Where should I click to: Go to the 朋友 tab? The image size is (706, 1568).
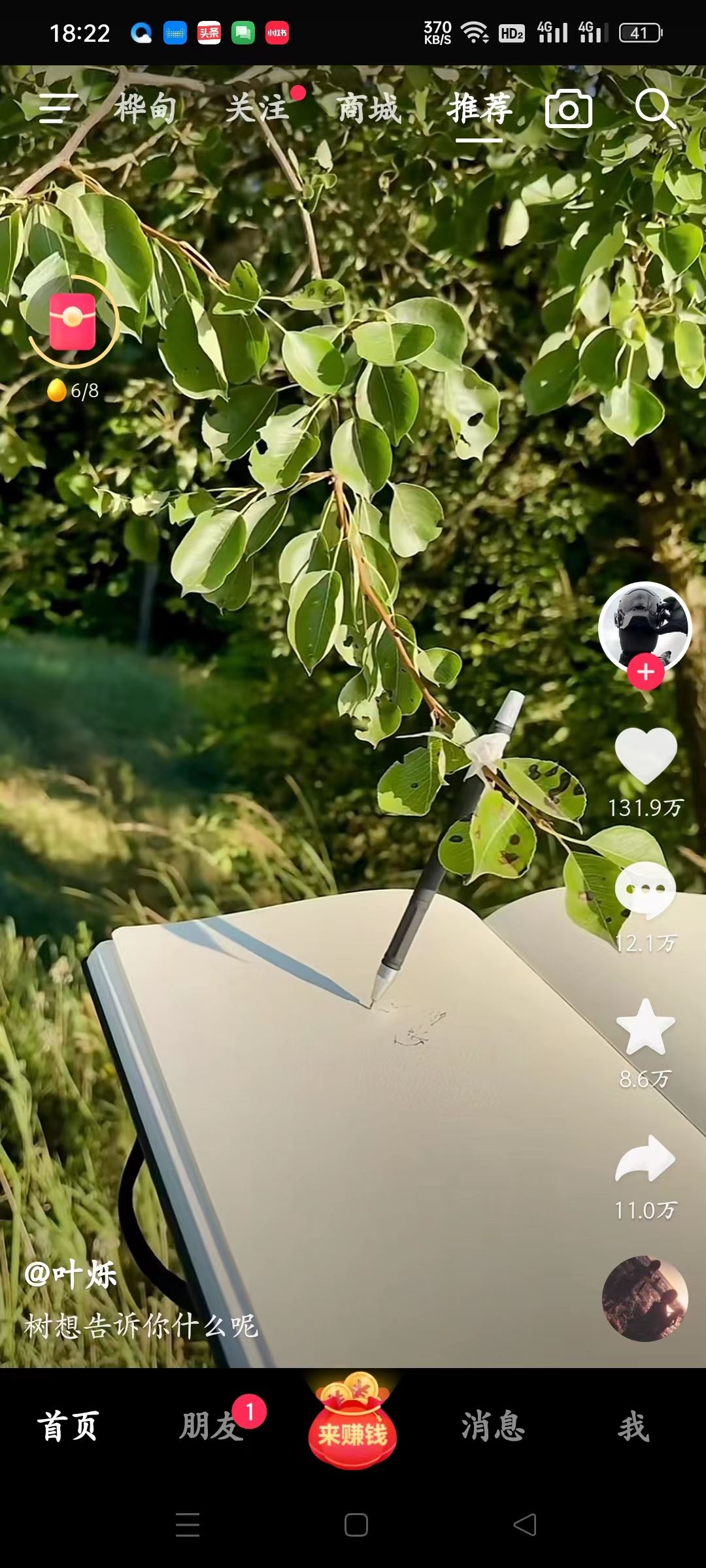click(x=210, y=1426)
